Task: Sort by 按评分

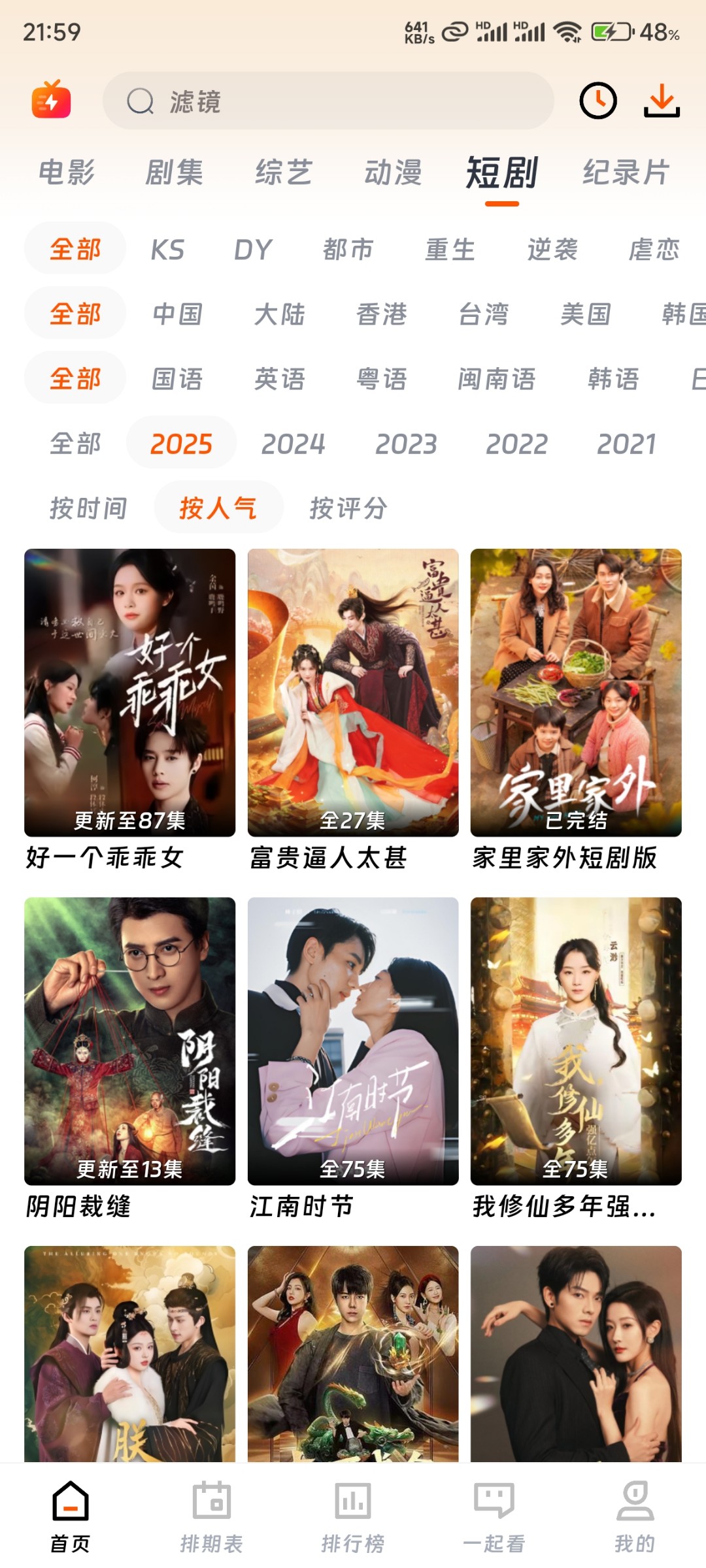Action: (348, 508)
